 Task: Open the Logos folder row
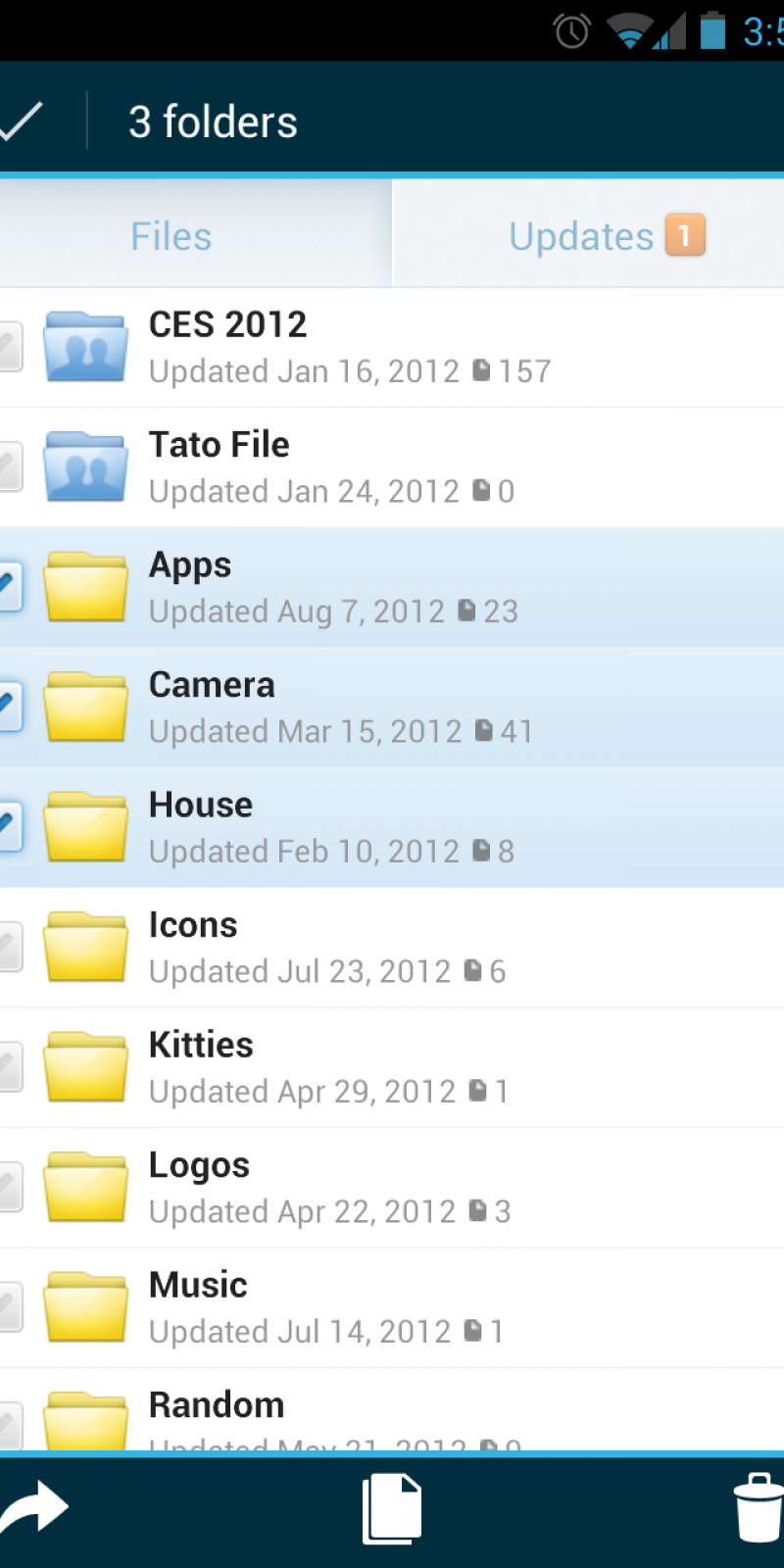[392, 1187]
